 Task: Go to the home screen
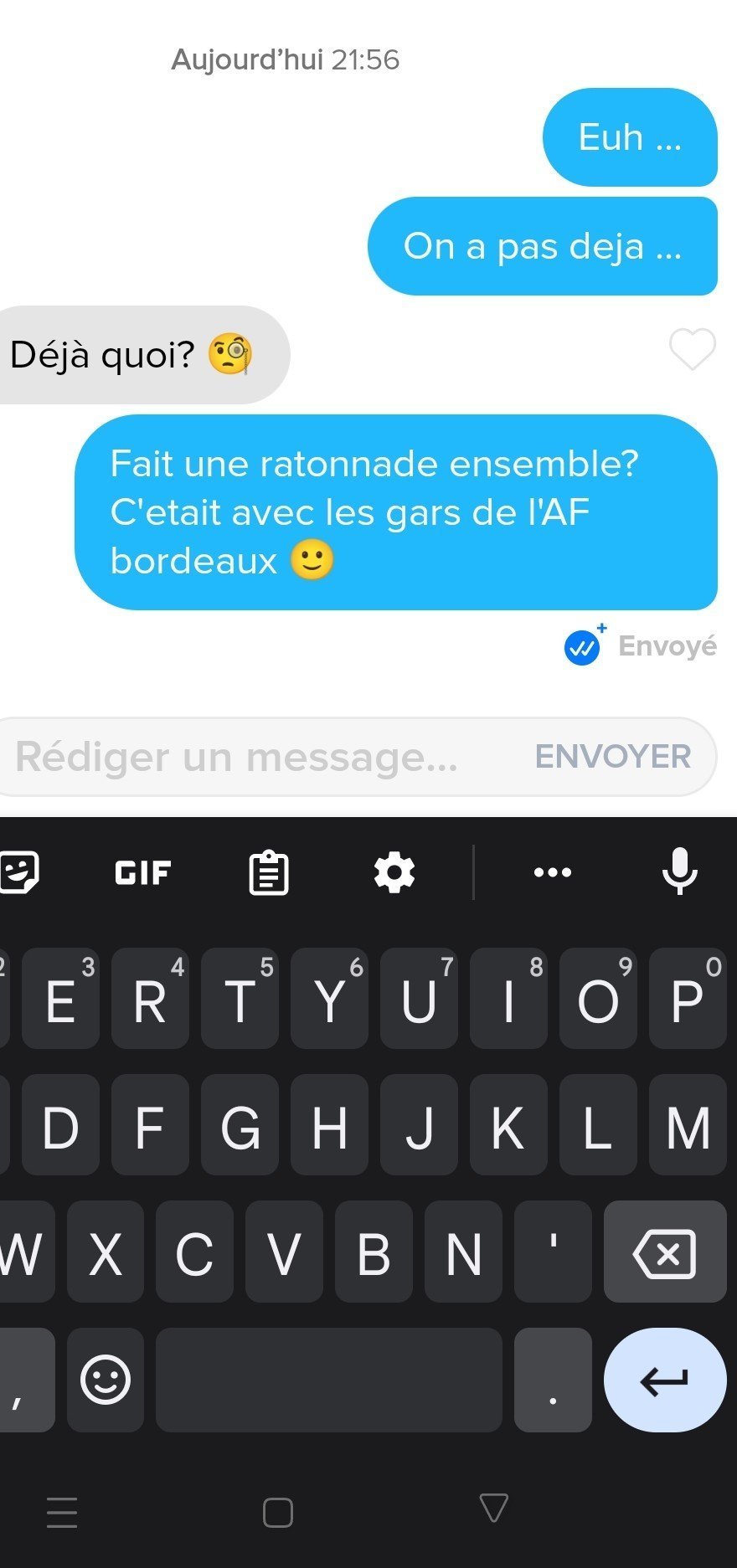tap(278, 1513)
